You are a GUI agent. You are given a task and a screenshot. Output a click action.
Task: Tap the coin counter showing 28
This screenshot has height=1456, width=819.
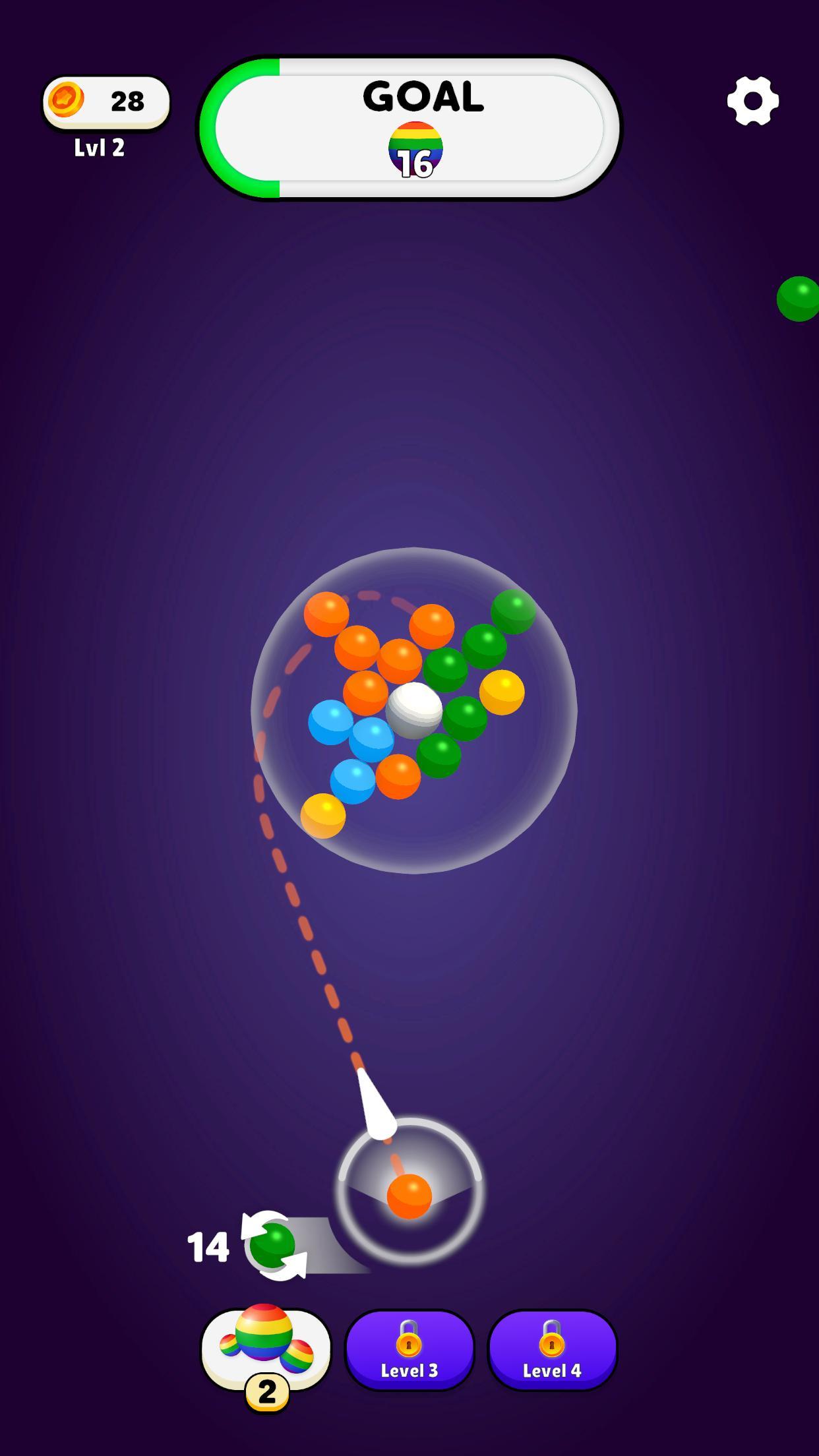coord(106,102)
